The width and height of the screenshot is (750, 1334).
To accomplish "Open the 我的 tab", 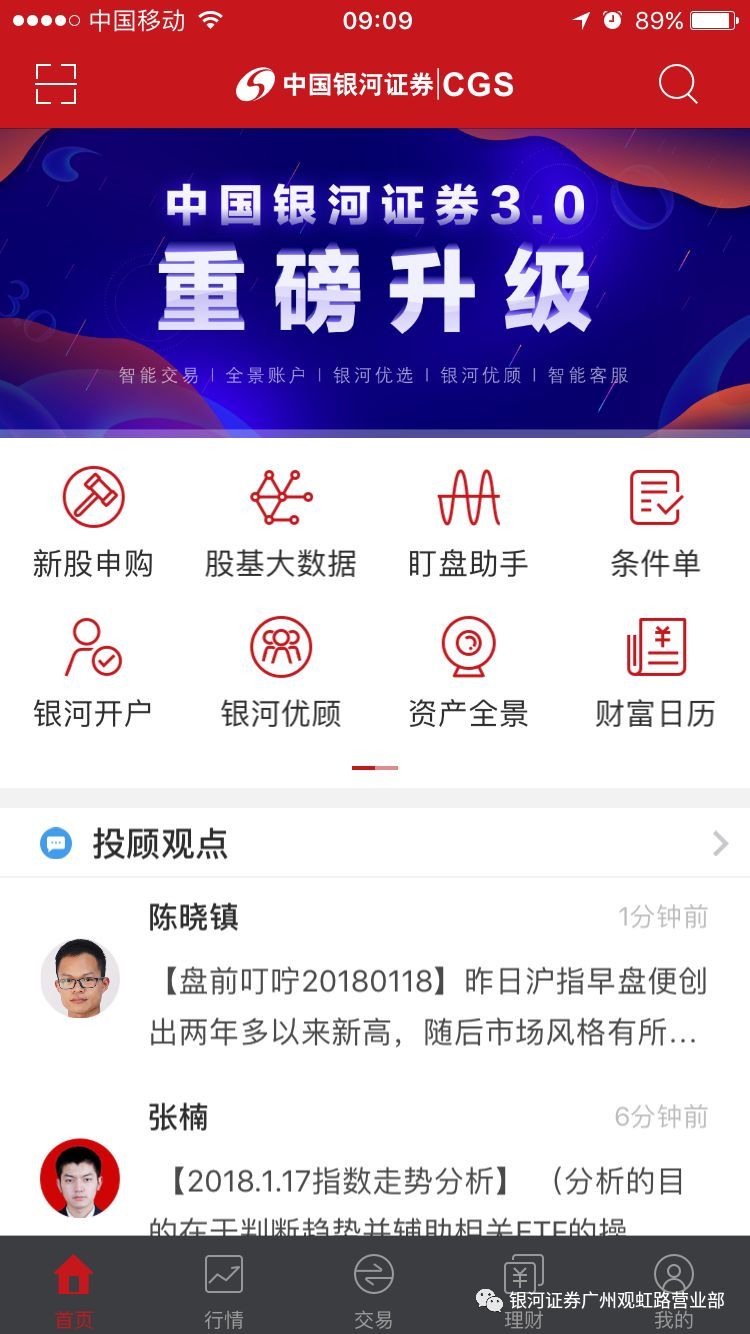I will point(673,1288).
